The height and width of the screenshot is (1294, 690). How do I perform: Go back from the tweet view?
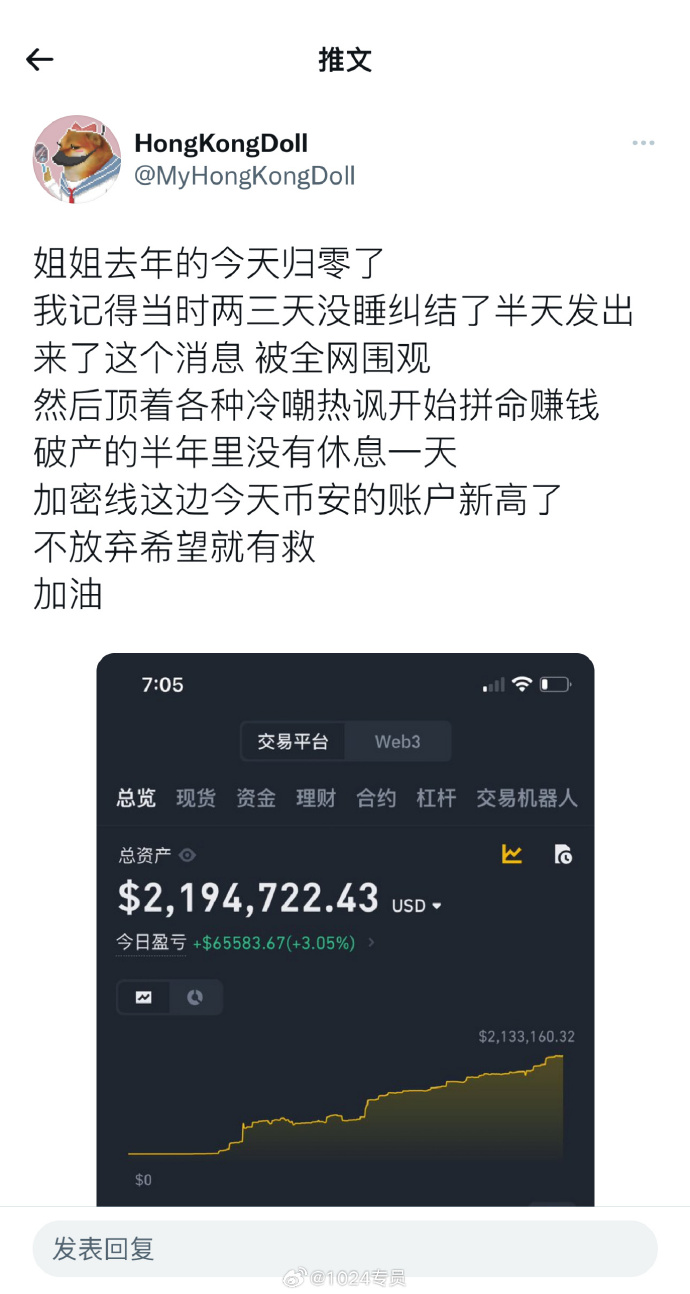(x=40, y=60)
